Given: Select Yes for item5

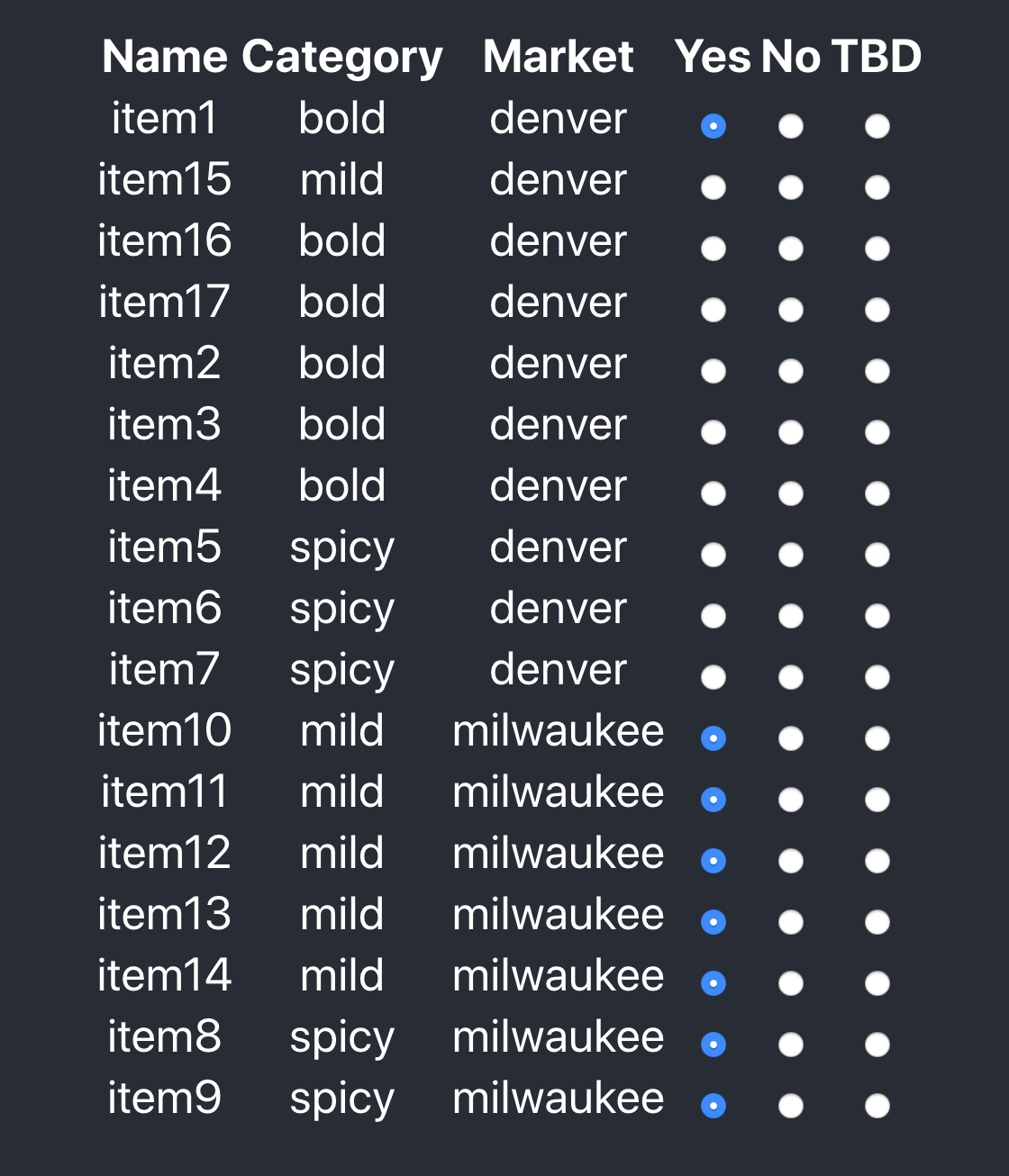Looking at the screenshot, I should (x=713, y=554).
